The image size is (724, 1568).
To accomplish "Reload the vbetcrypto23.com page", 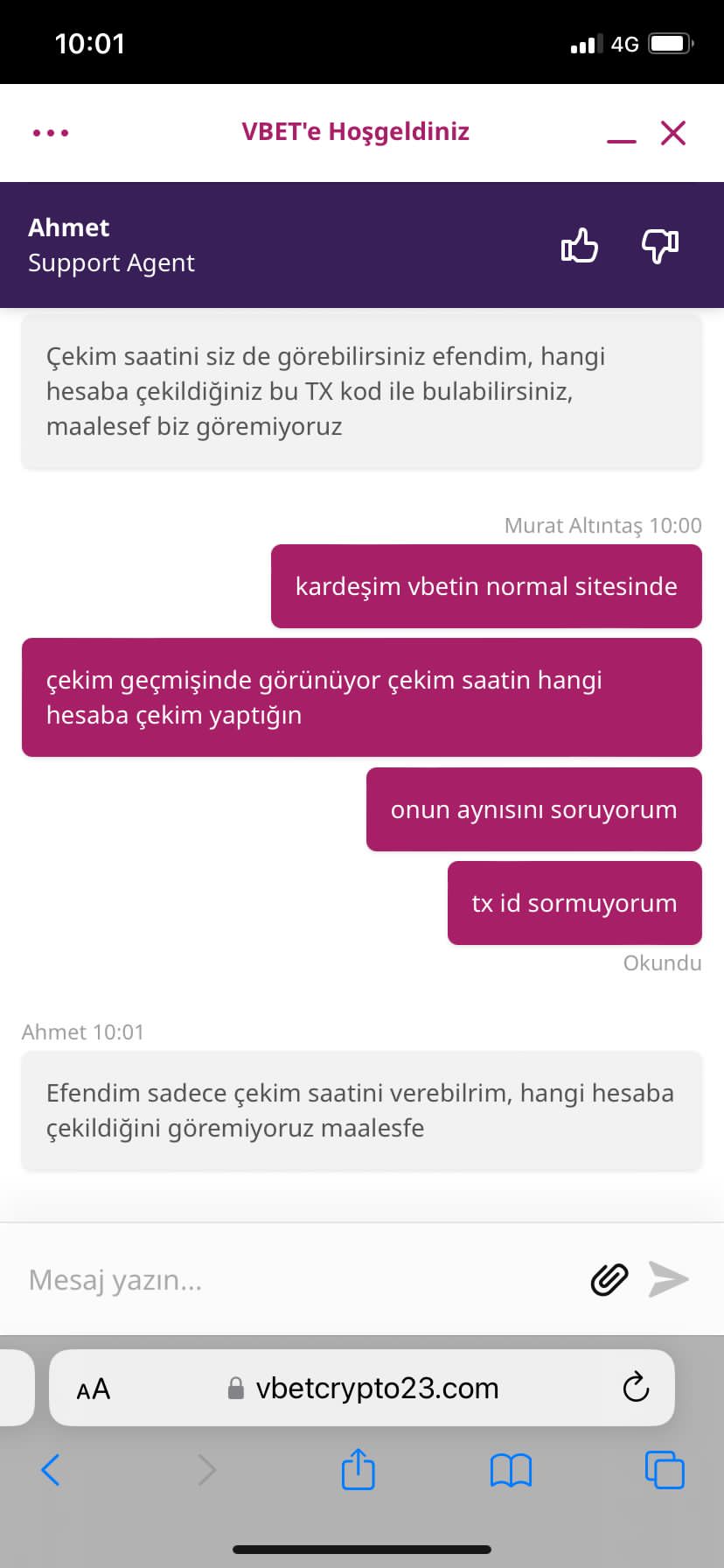I will (636, 1387).
